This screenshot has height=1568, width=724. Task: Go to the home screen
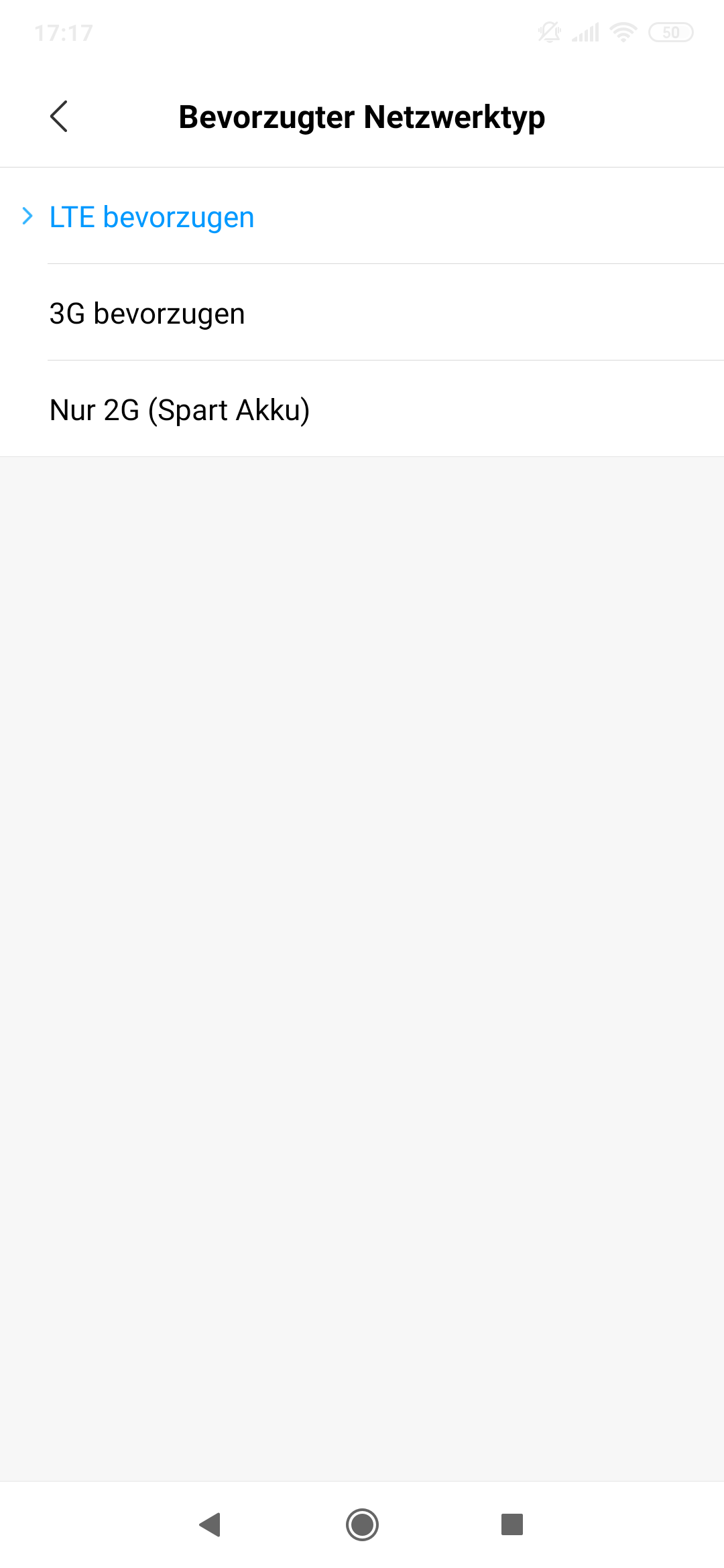pyautogui.click(x=362, y=1524)
